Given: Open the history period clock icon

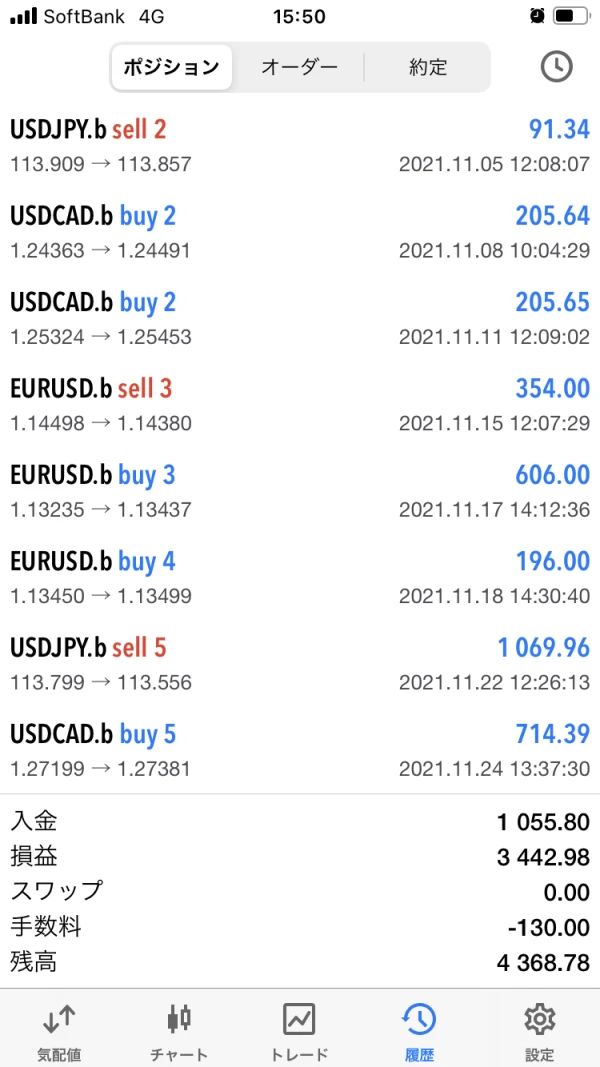Looking at the screenshot, I should click(x=556, y=67).
